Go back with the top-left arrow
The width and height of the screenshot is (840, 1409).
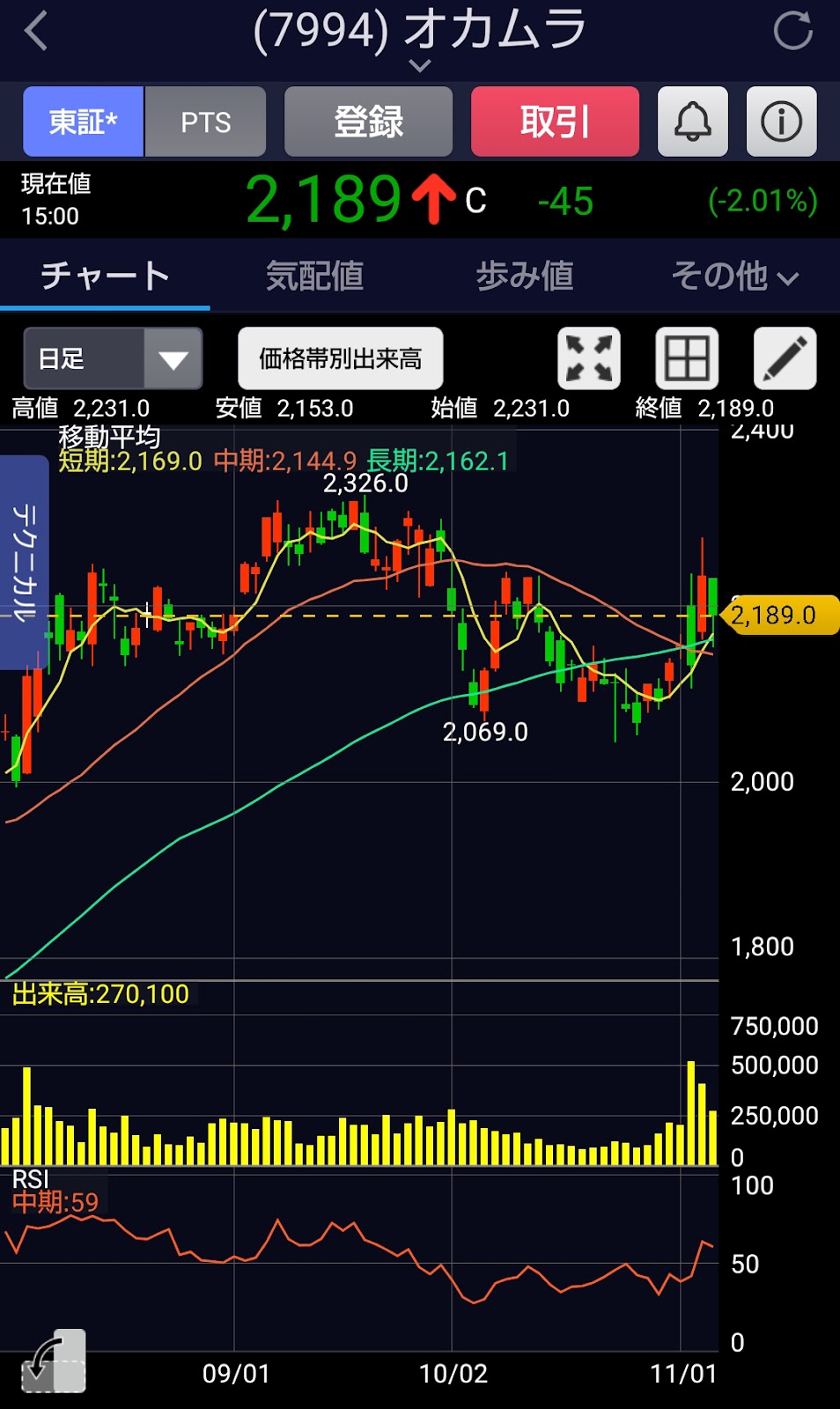[x=36, y=32]
